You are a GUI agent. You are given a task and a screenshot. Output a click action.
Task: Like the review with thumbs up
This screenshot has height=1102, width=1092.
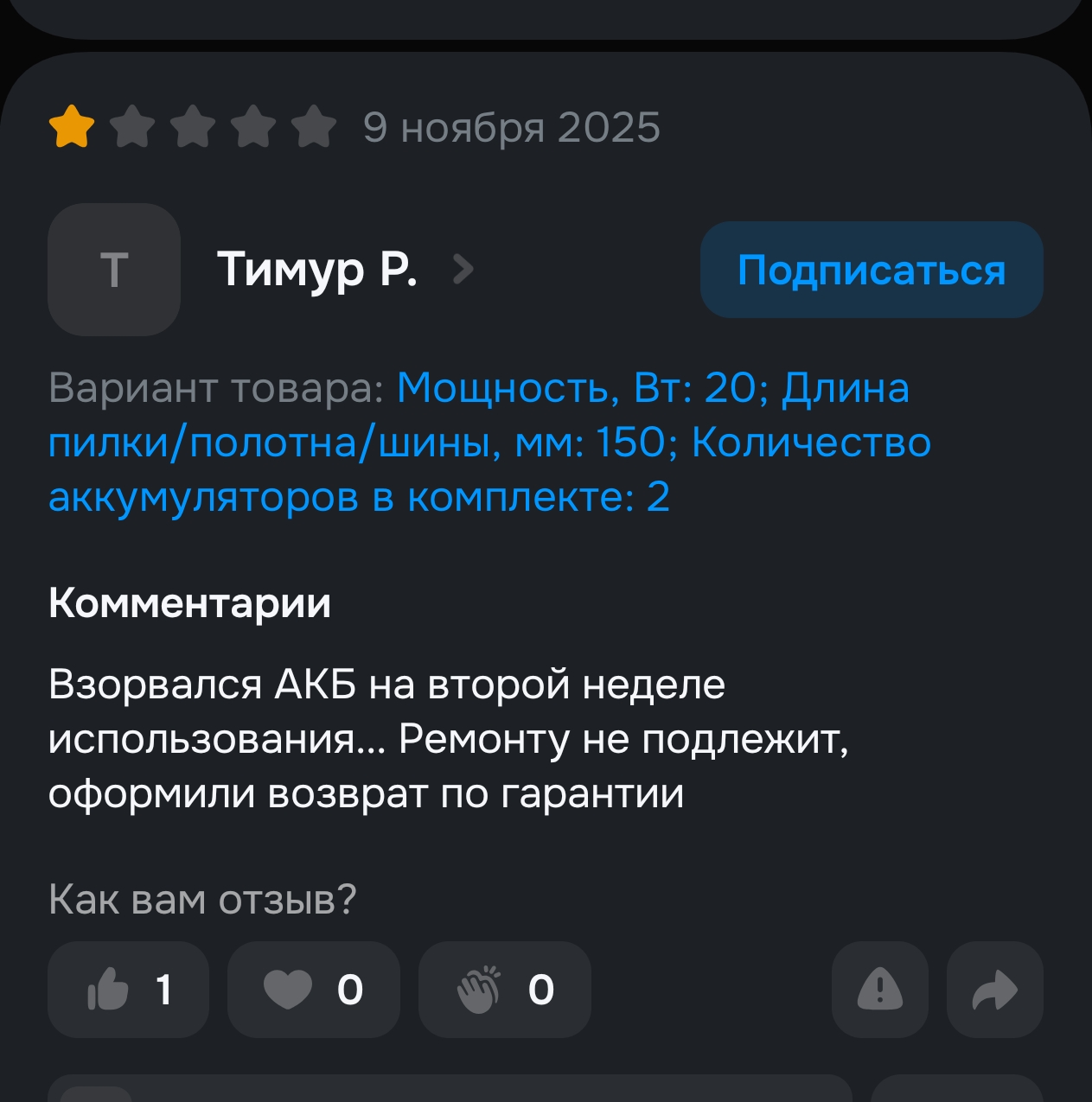pyautogui.click(x=128, y=989)
